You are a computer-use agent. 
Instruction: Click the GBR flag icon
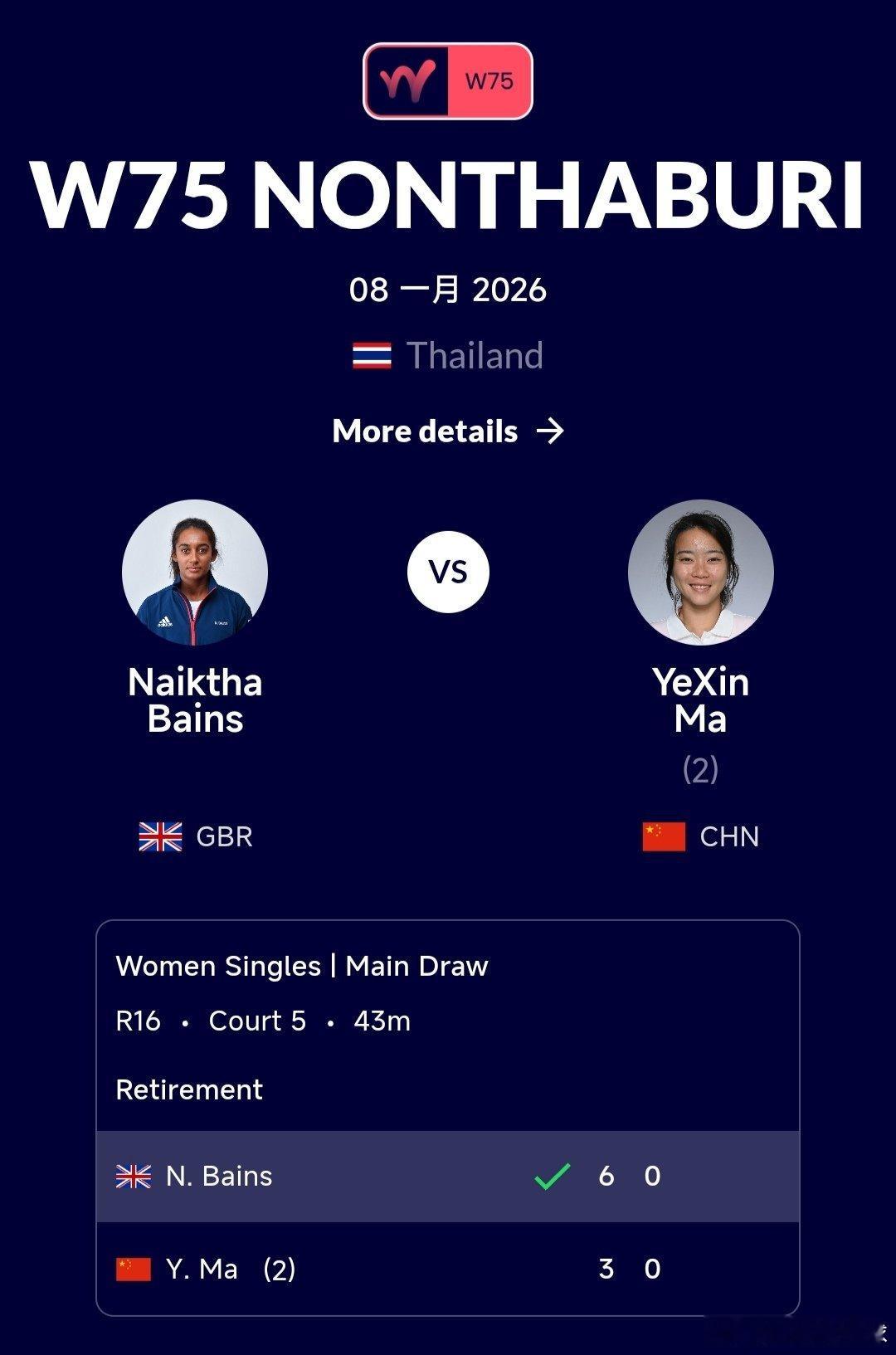coord(159,837)
